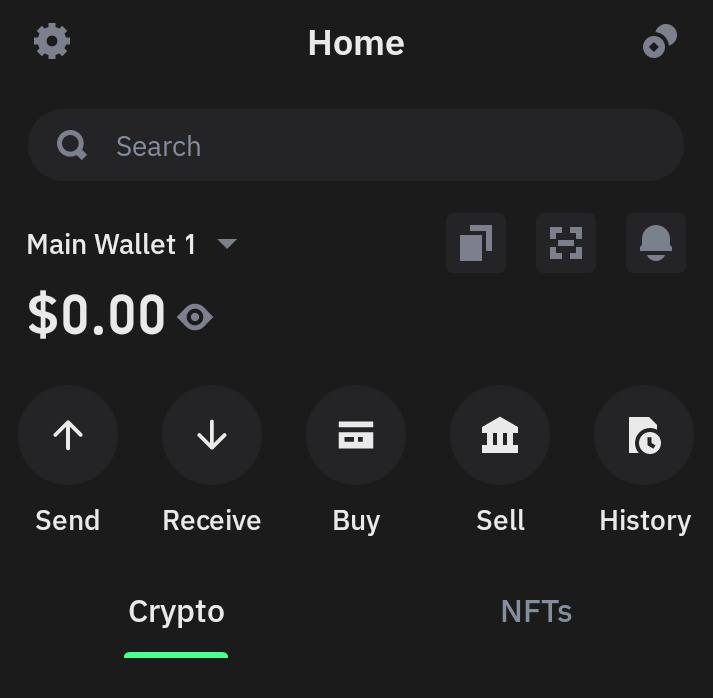Viewport: 713px width, 698px height.
Task: Open settings via the gear icon
Action: tap(52, 42)
